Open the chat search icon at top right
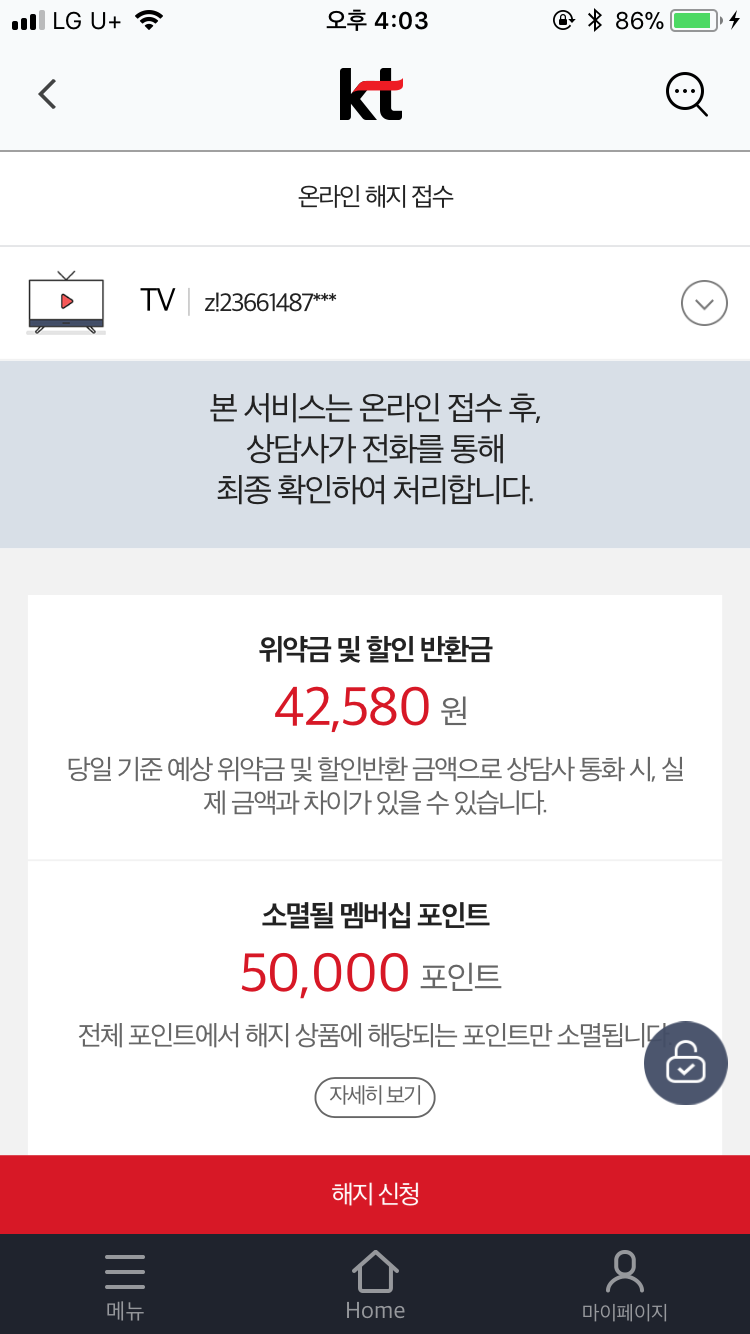This screenshot has height=1334, width=750. tap(686, 95)
